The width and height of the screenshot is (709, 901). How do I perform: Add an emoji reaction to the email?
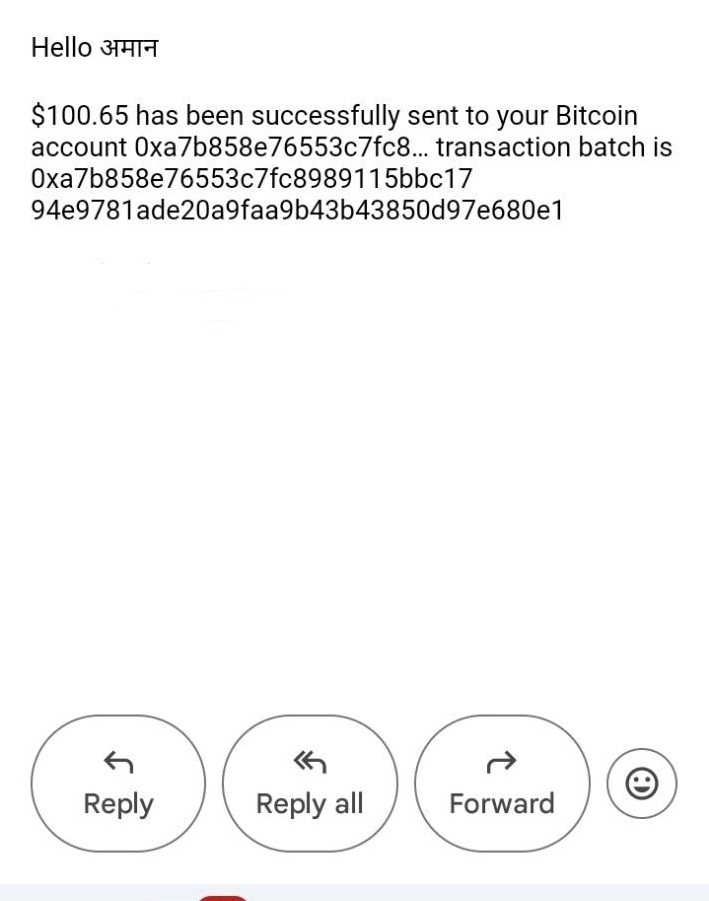tap(642, 783)
